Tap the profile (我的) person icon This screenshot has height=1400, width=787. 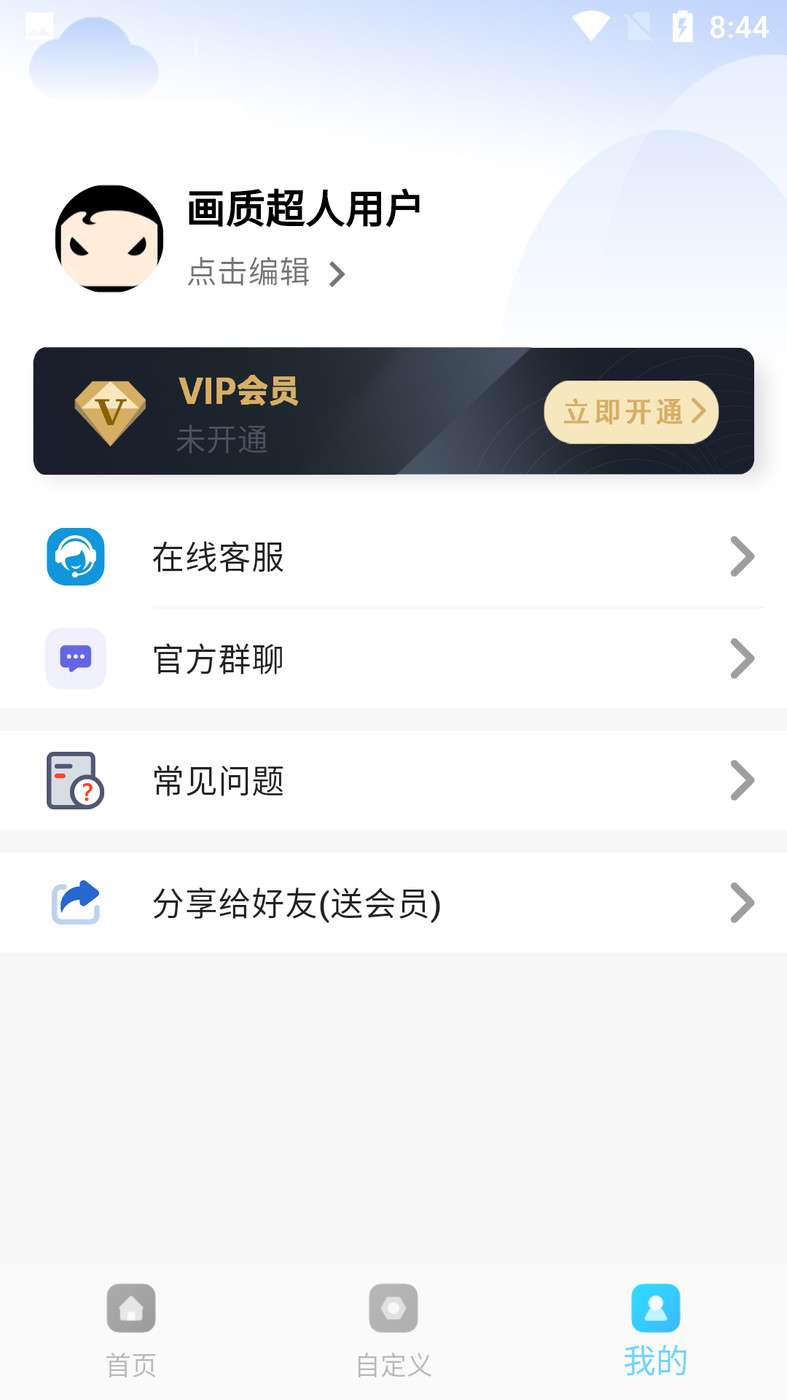click(655, 1308)
